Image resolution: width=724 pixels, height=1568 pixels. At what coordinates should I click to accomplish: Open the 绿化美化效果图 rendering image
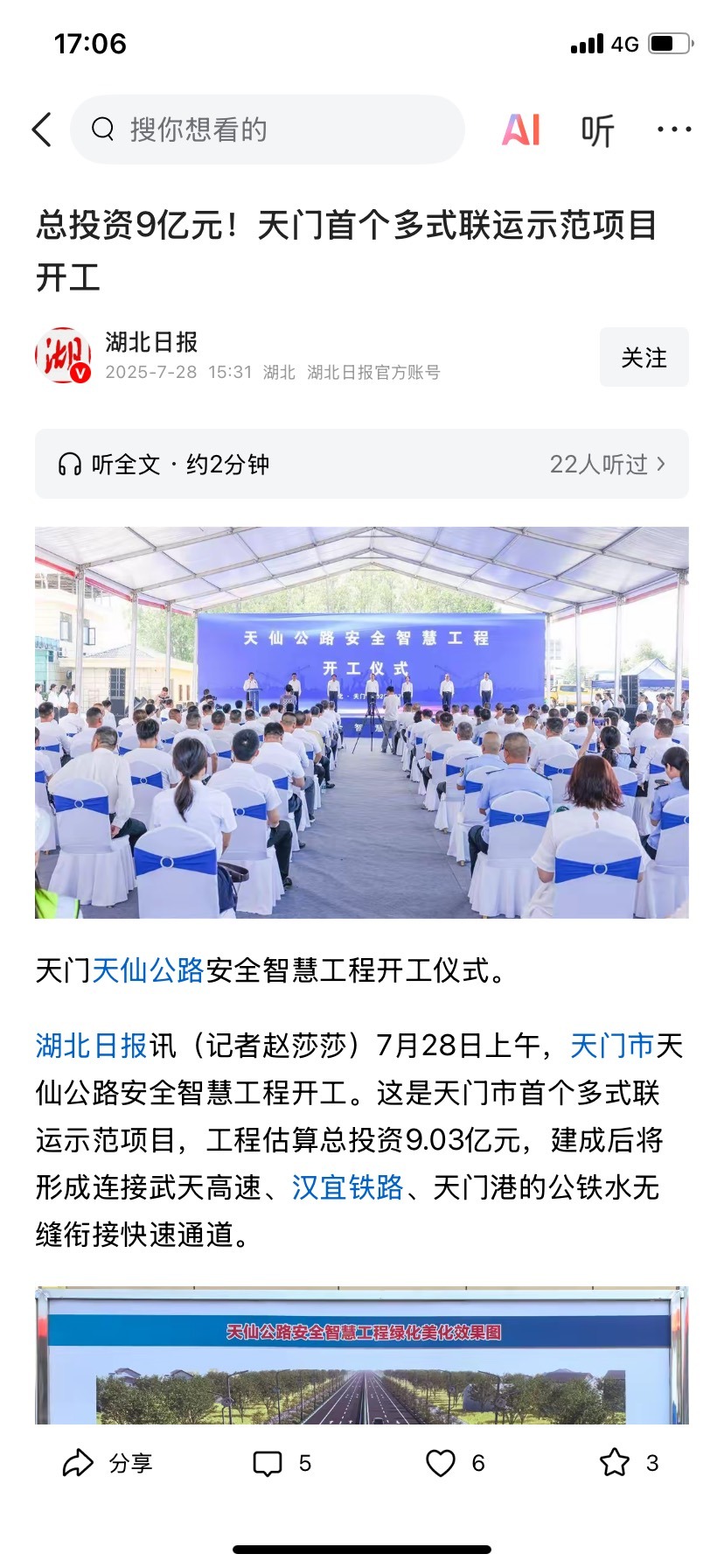pos(362,1355)
